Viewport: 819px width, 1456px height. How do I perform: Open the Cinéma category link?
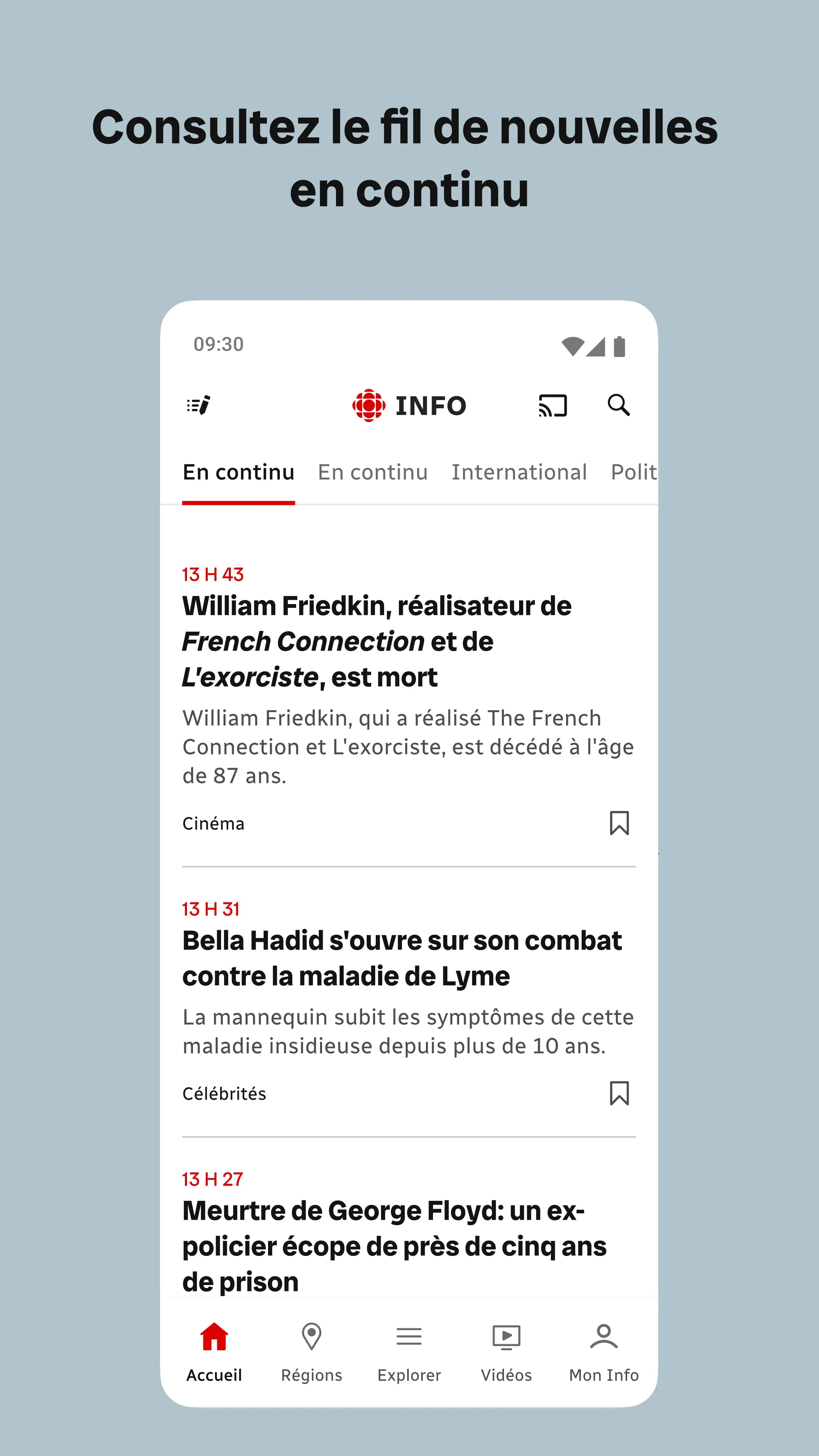tap(213, 824)
